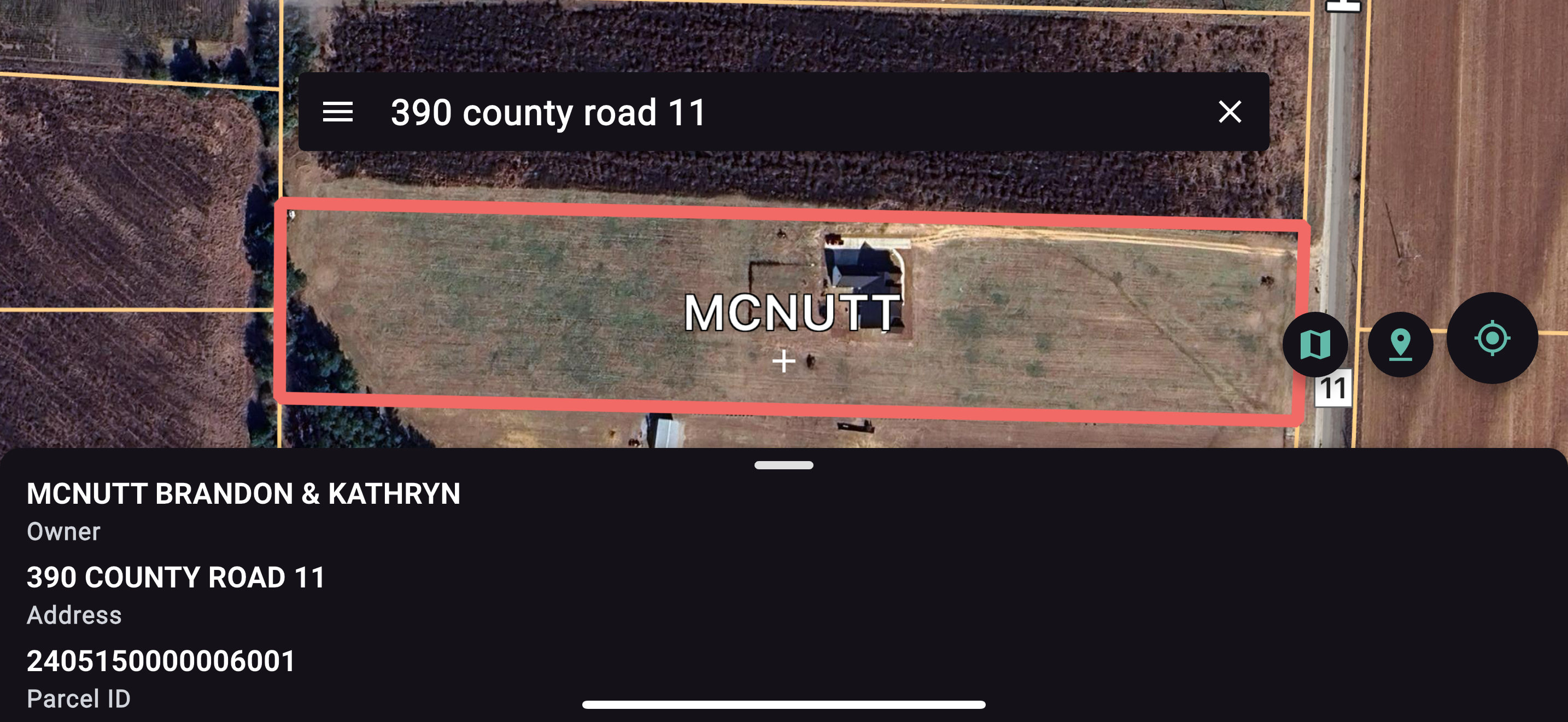Center map on my current location
This screenshot has width=1568, height=722.
click(1492, 339)
